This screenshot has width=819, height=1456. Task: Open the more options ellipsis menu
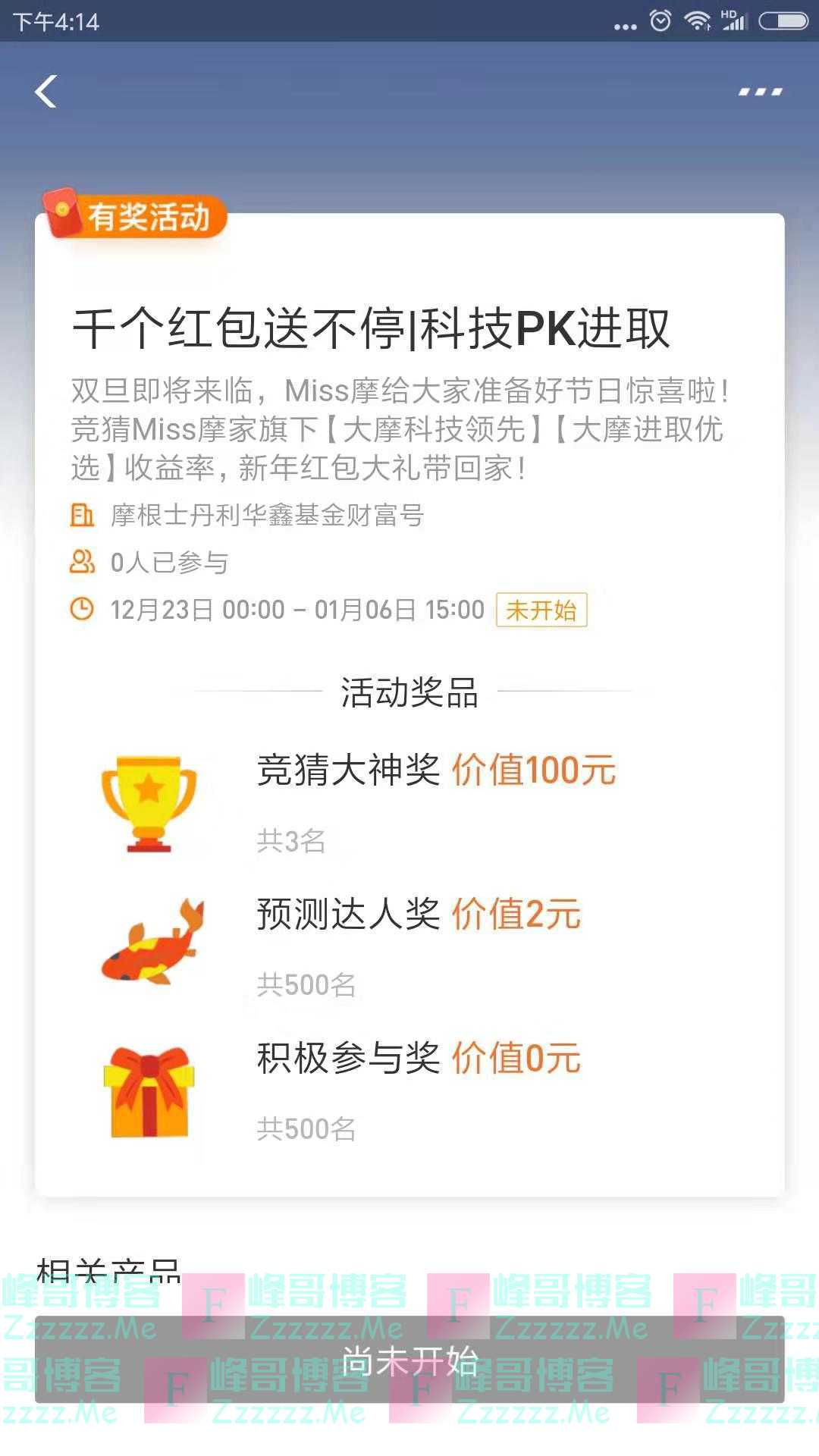tap(759, 90)
